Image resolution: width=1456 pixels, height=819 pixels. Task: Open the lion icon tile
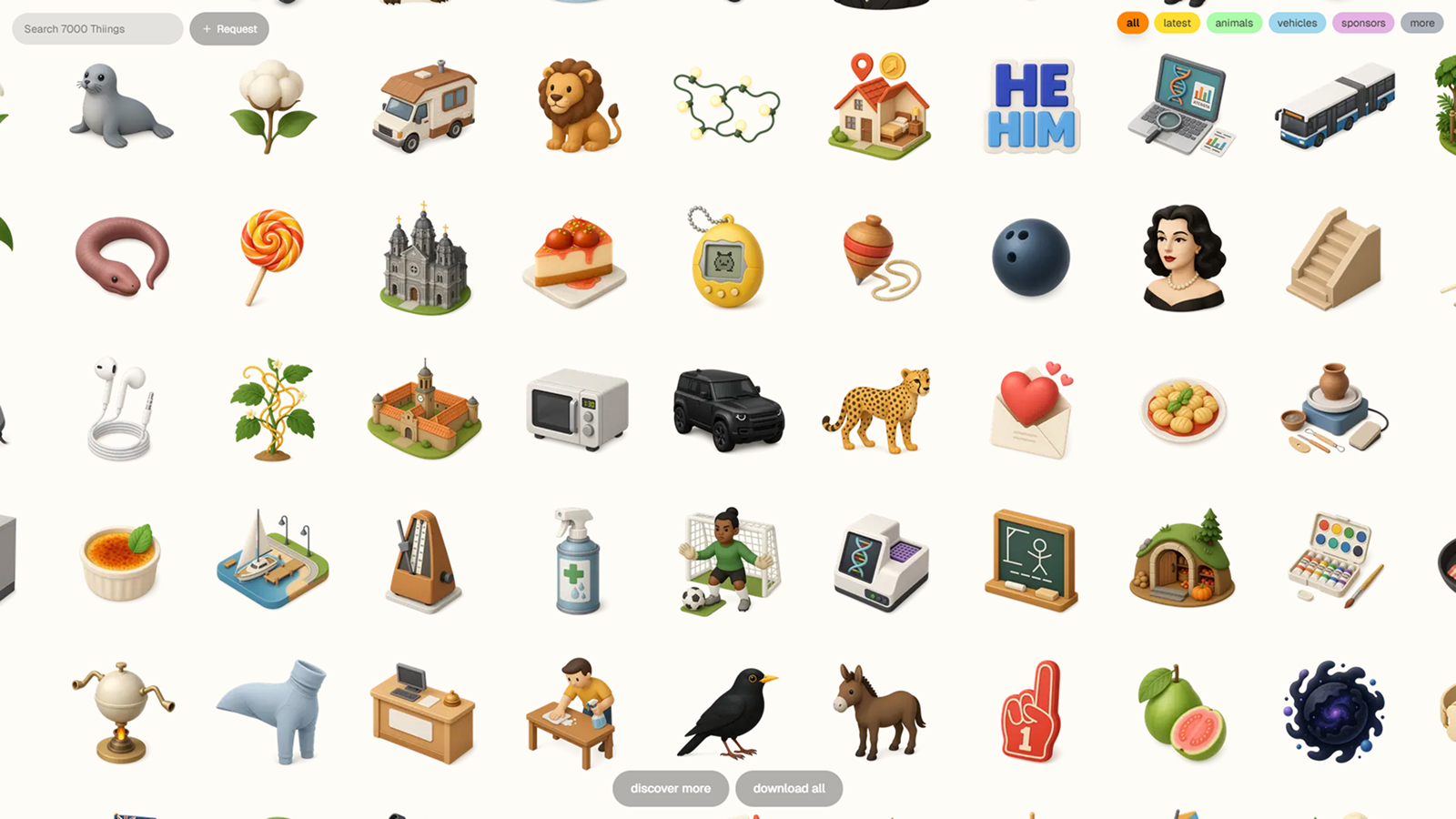(x=577, y=106)
